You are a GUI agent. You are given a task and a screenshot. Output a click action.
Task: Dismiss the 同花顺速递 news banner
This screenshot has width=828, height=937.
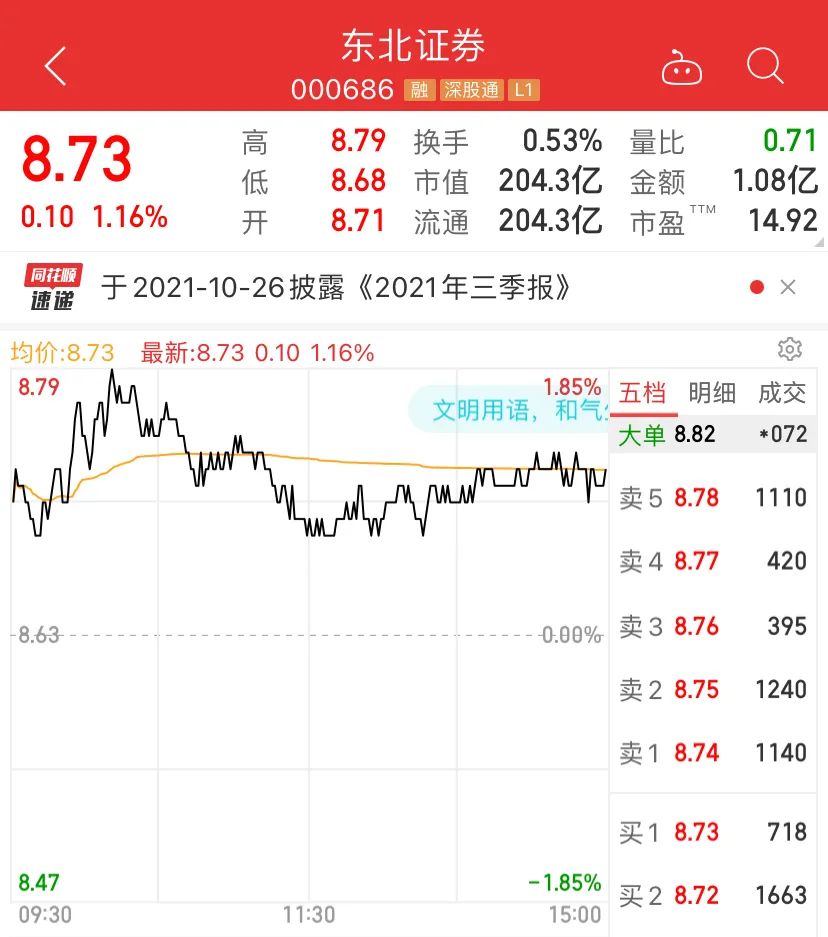coord(788,288)
